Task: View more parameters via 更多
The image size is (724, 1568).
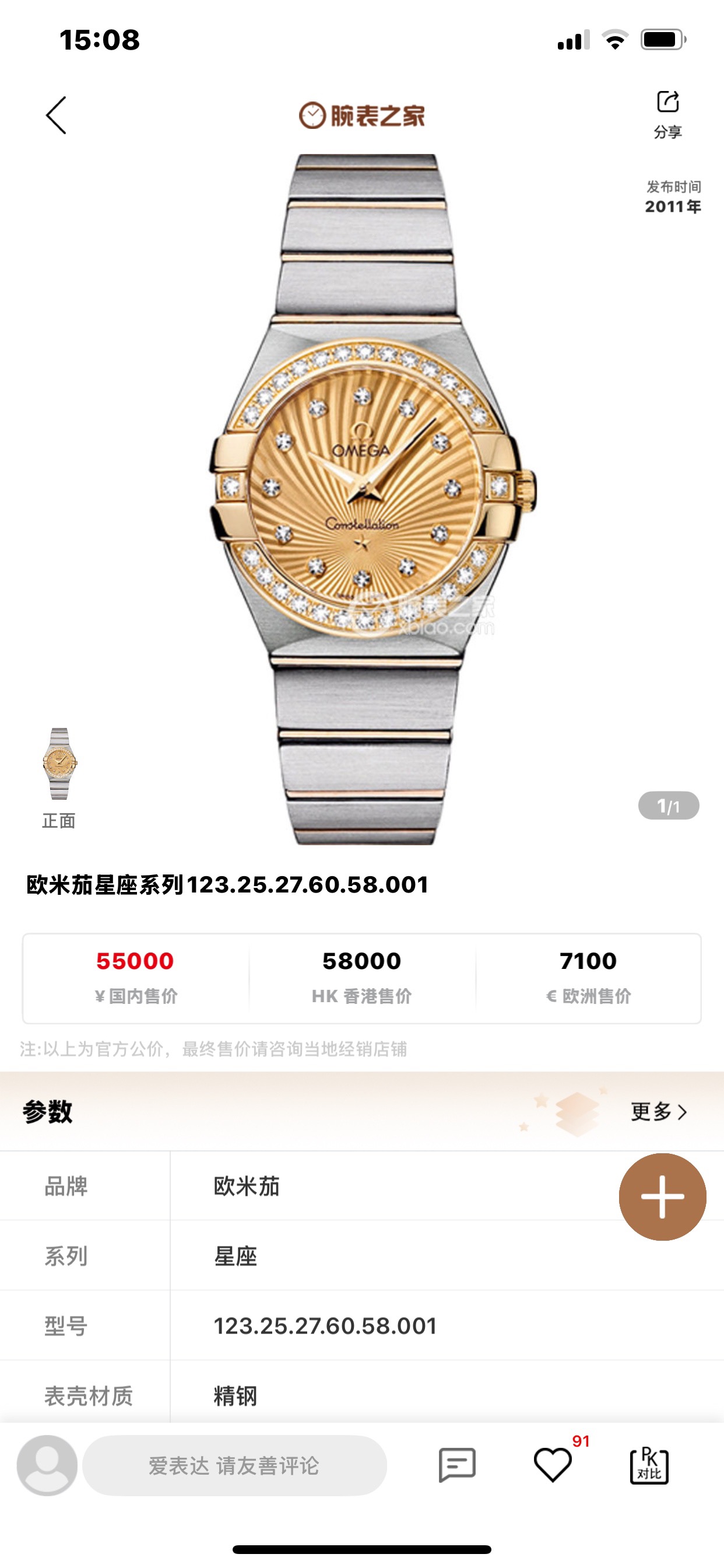Action: (x=659, y=1111)
